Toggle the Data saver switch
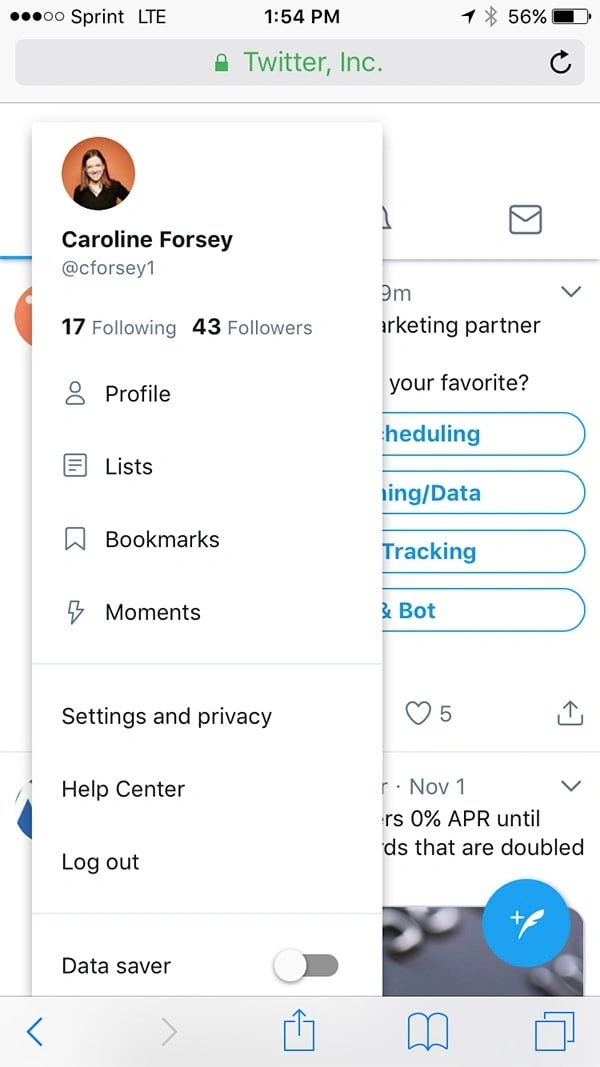 [x=307, y=965]
